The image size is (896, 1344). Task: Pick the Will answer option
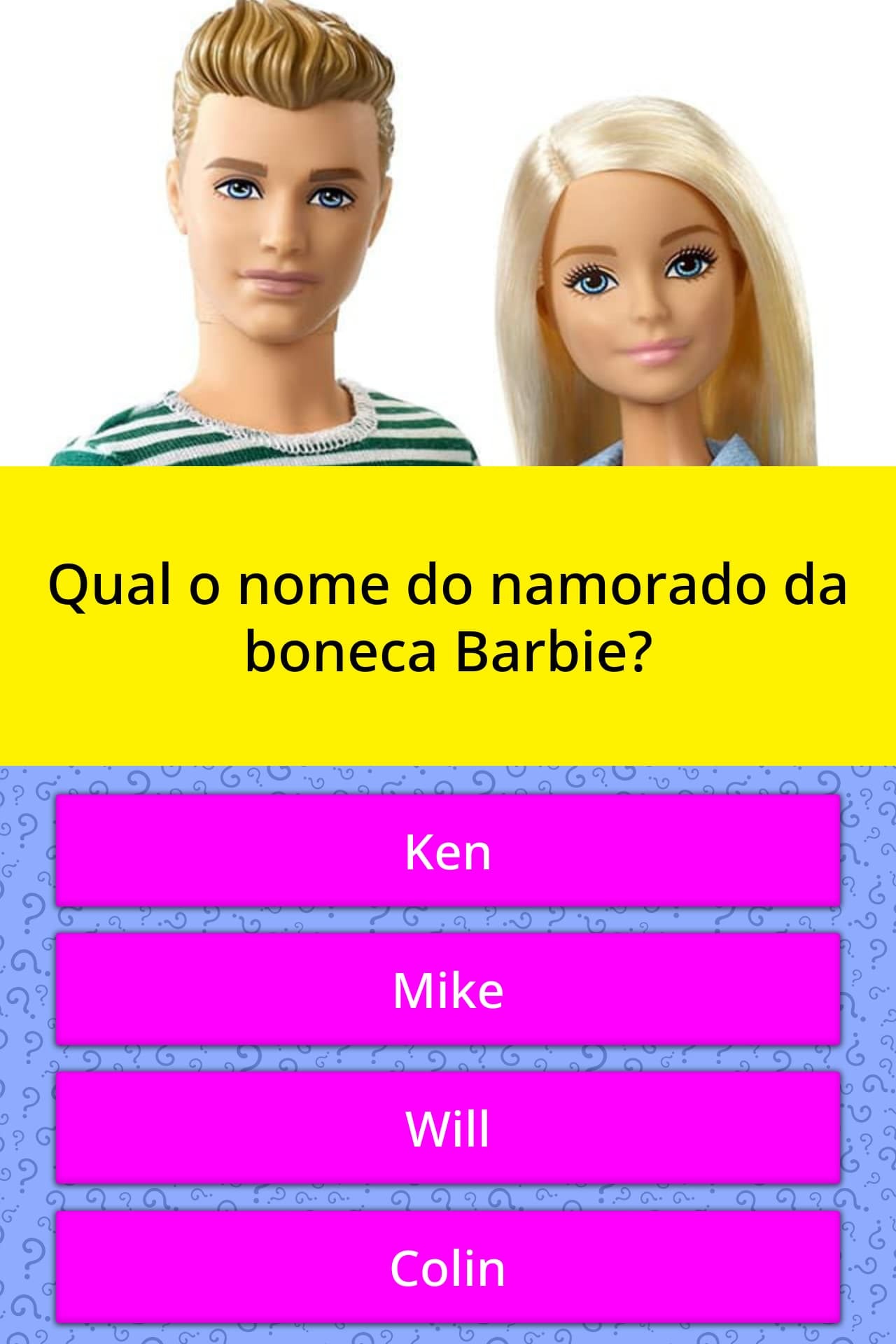pos(448,1128)
